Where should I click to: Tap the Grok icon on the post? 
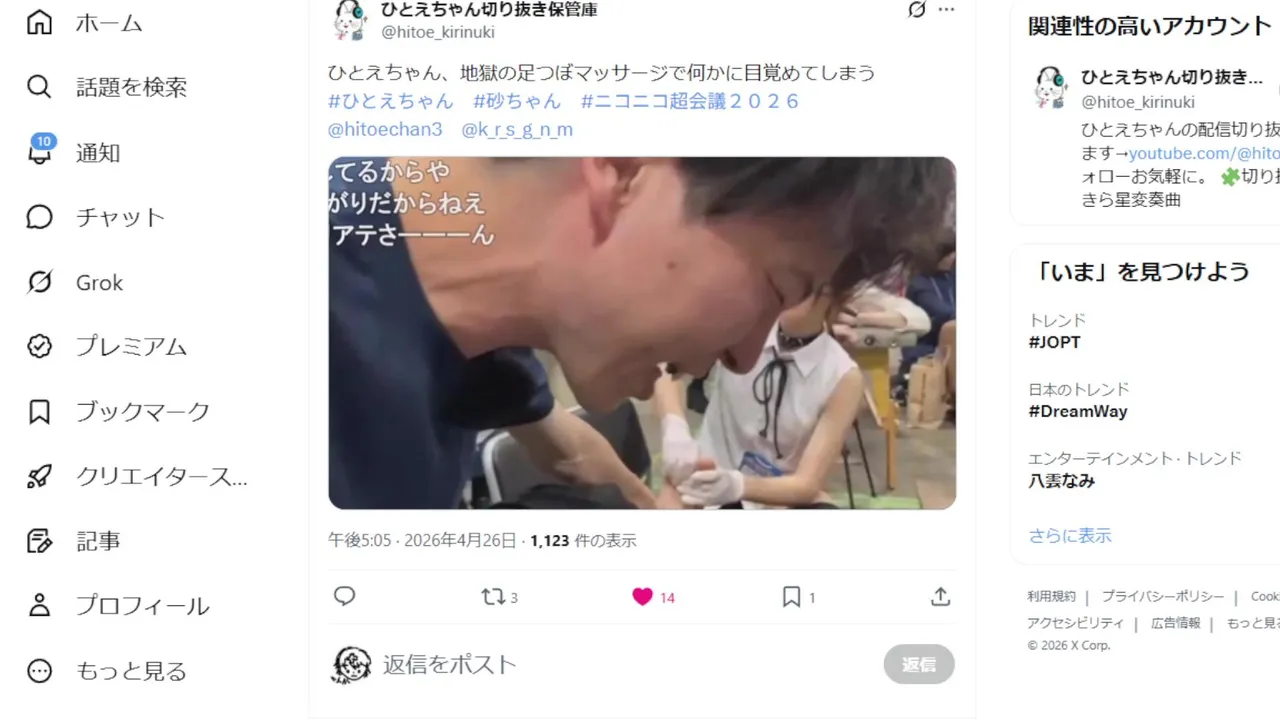click(x=916, y=9)
